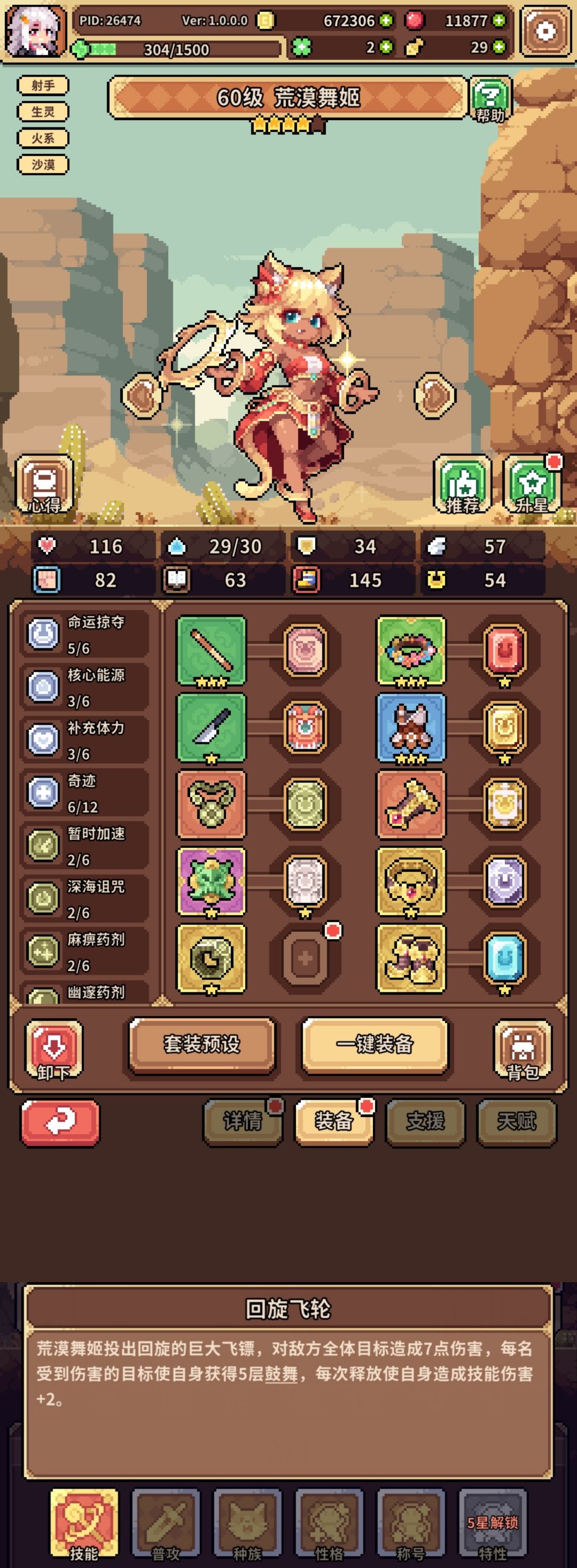Switch to the 支援 support tab
Viewport: 577px width, 1568px height.
click(x=426, y=1123)
